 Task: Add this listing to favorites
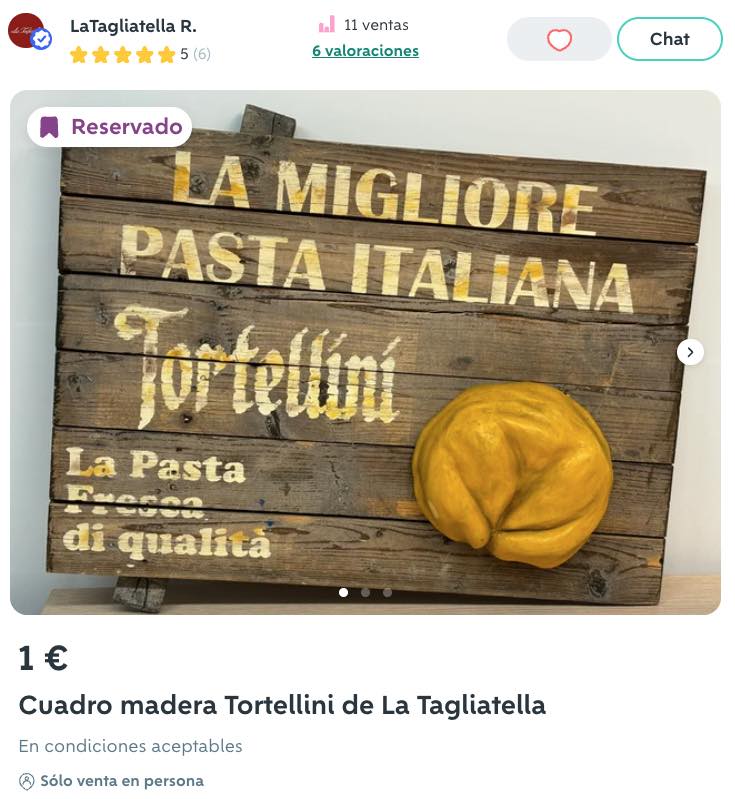[x=559, y=39]
